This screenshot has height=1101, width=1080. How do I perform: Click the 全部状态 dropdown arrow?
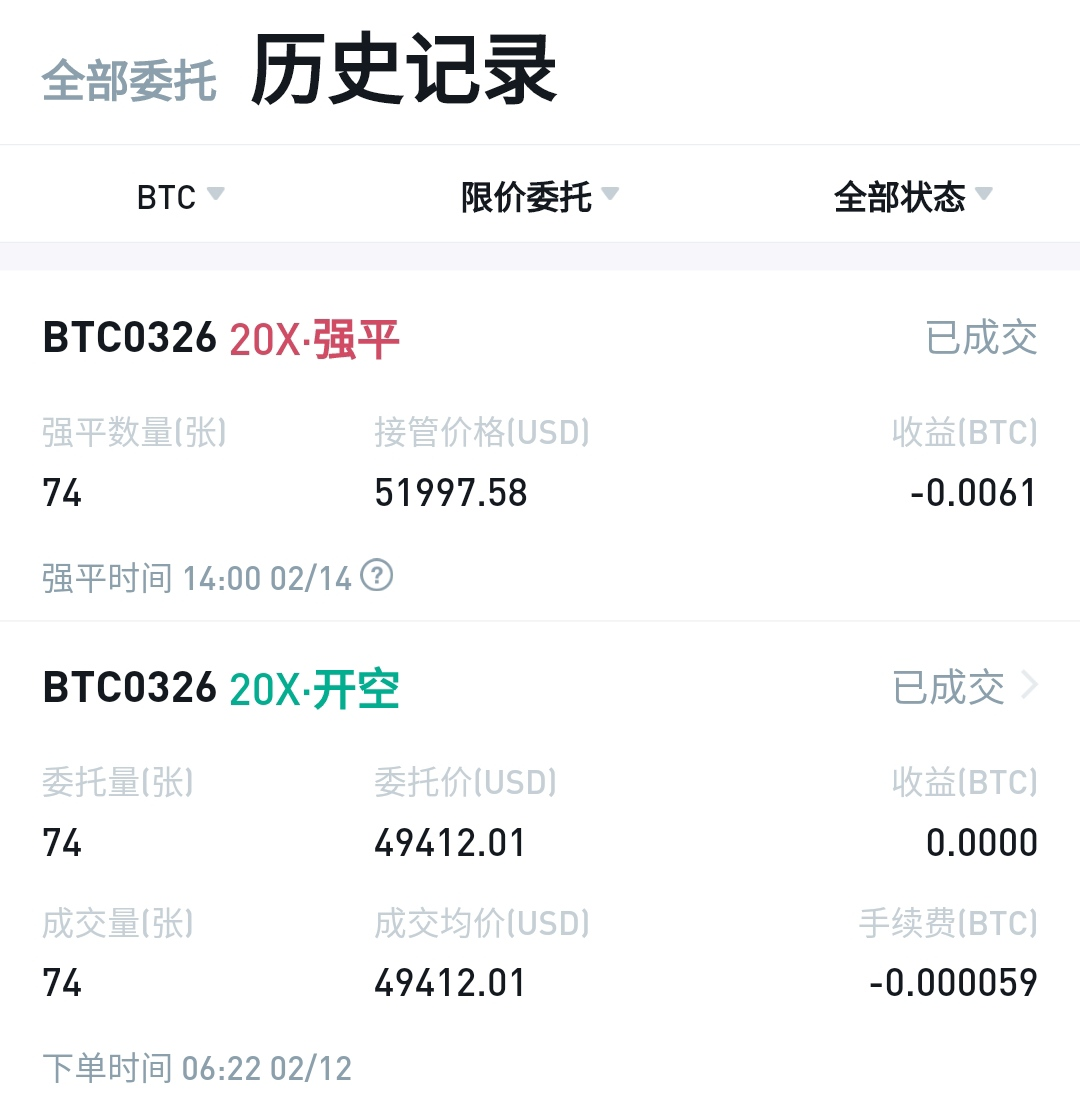(984, 194)
